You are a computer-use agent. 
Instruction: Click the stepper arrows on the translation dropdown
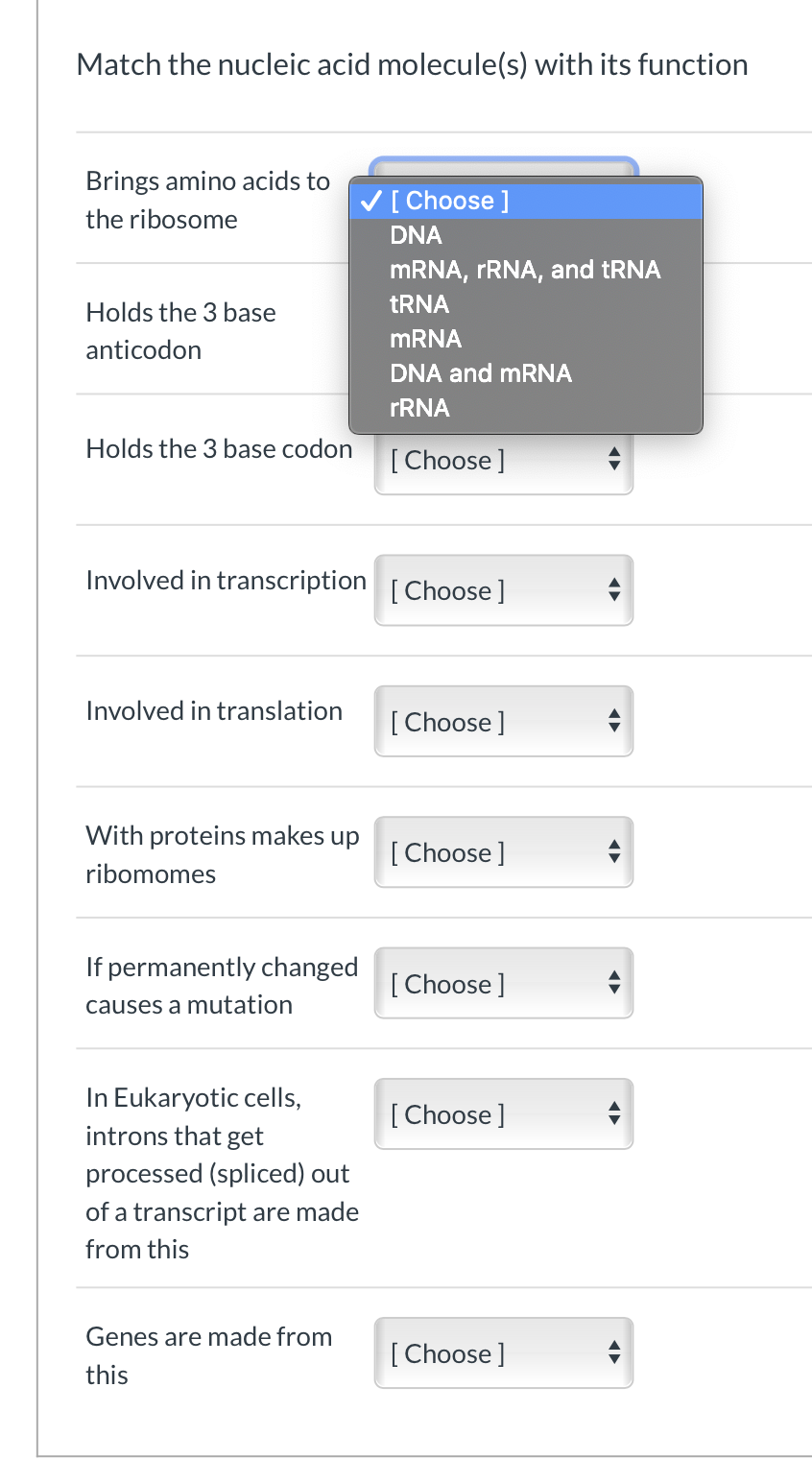point(614,721)
